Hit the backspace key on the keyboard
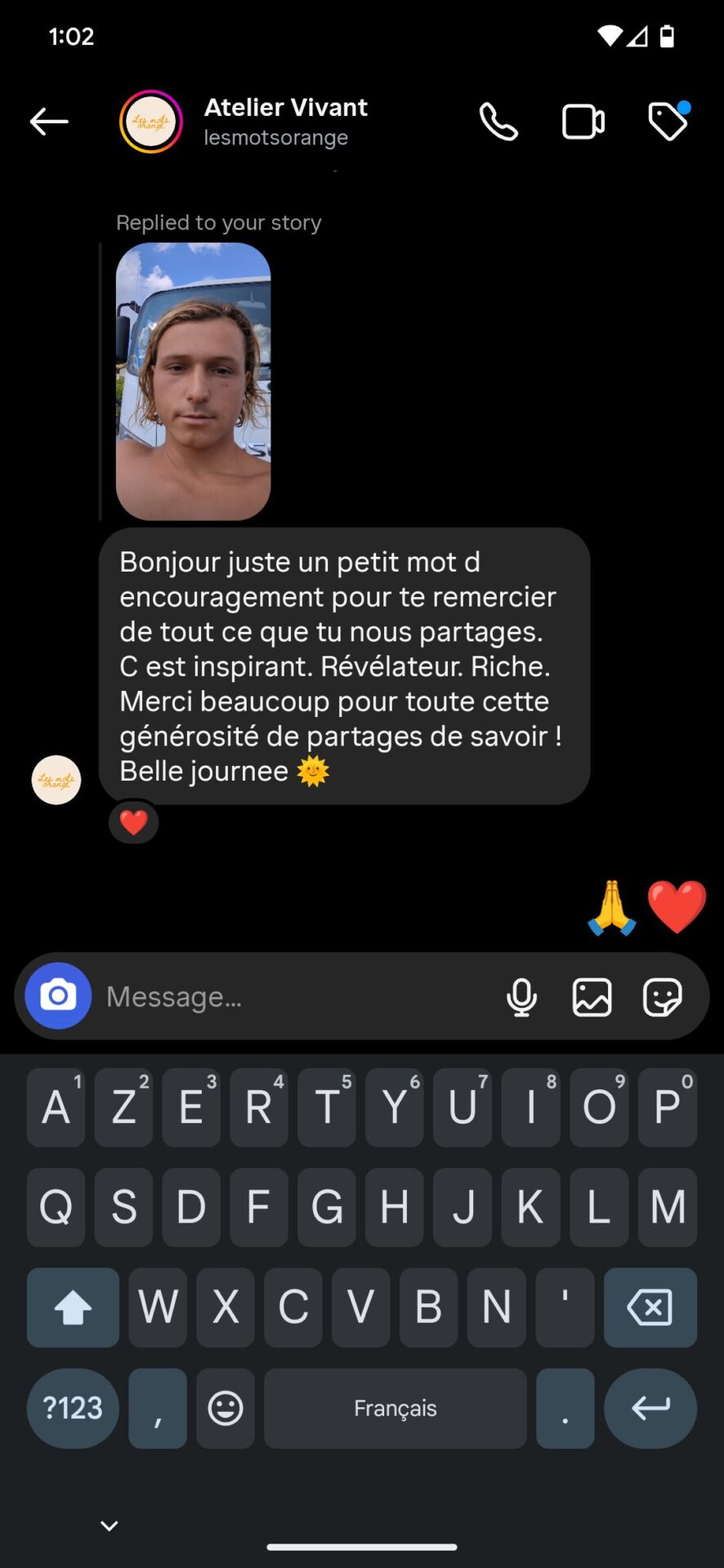724x1568 pixels. click(650, 1307)
